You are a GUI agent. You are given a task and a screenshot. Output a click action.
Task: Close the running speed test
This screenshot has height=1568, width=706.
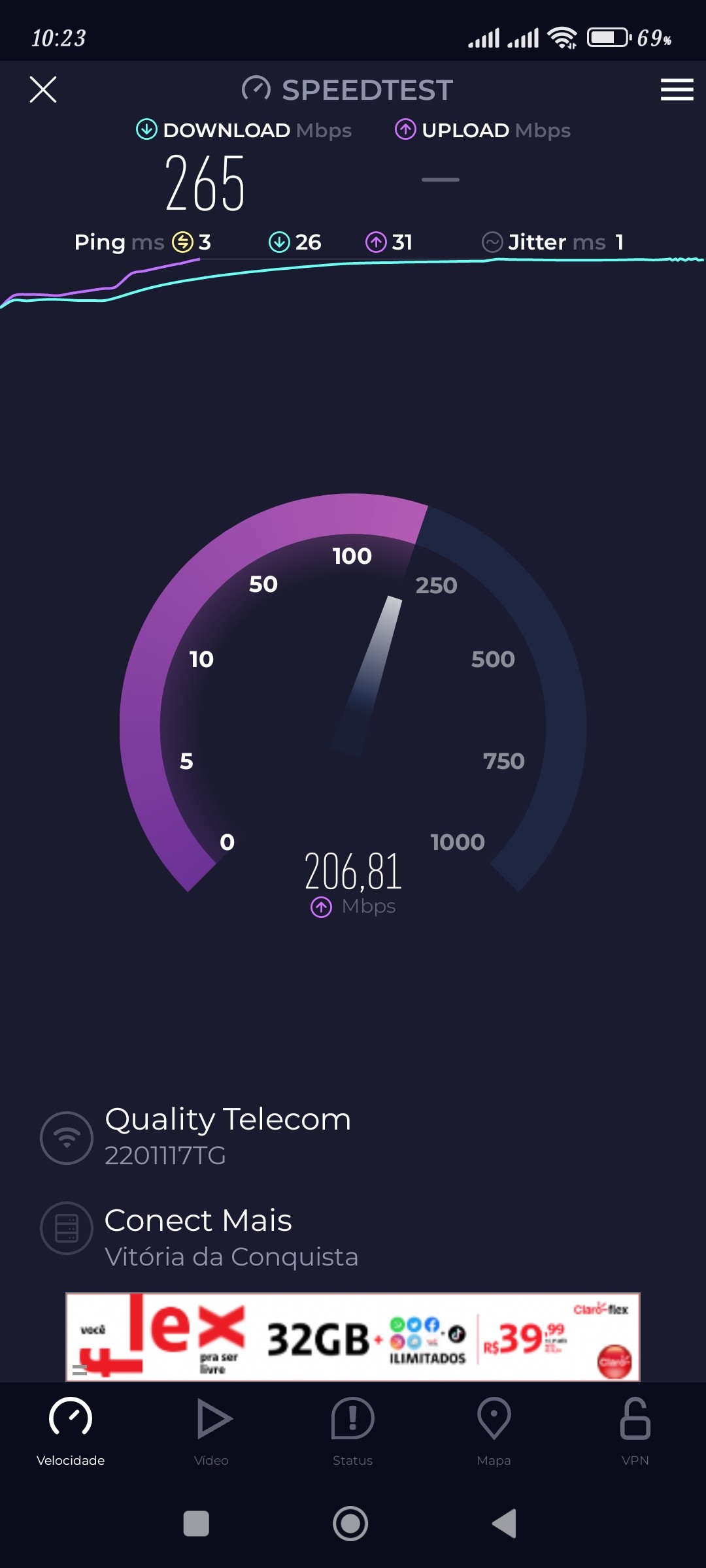[x=43, y=90]
